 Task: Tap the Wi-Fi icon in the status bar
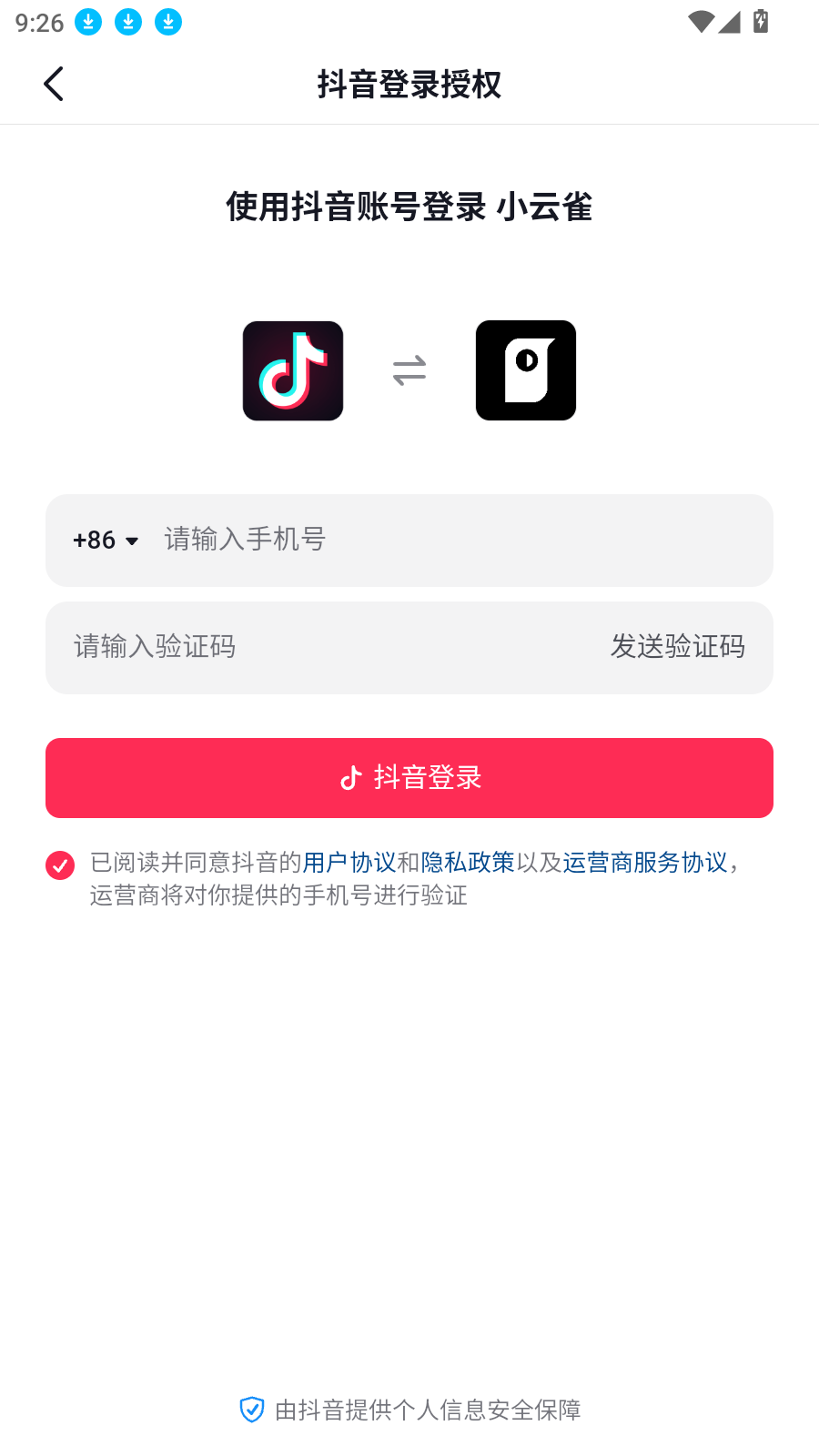click(x=699, y=23)
